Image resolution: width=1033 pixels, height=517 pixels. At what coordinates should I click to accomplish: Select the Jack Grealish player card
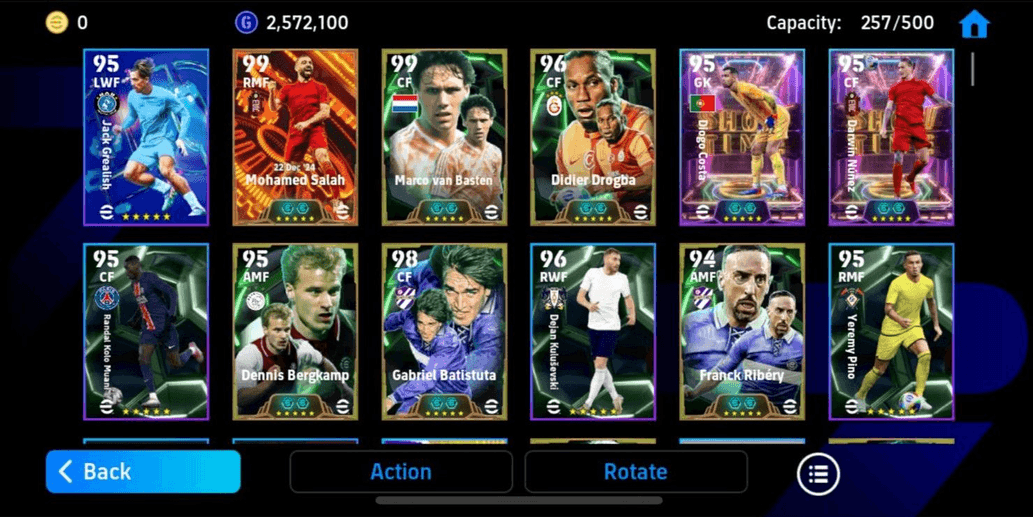pos(146,137)
